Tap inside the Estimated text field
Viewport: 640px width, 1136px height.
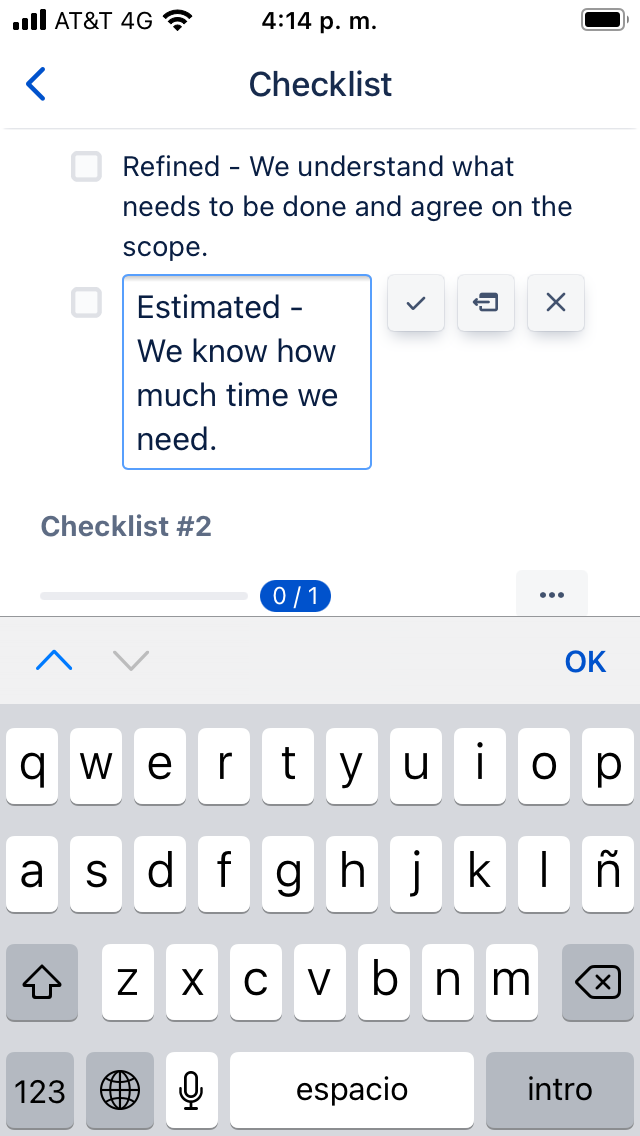point(246,372)
